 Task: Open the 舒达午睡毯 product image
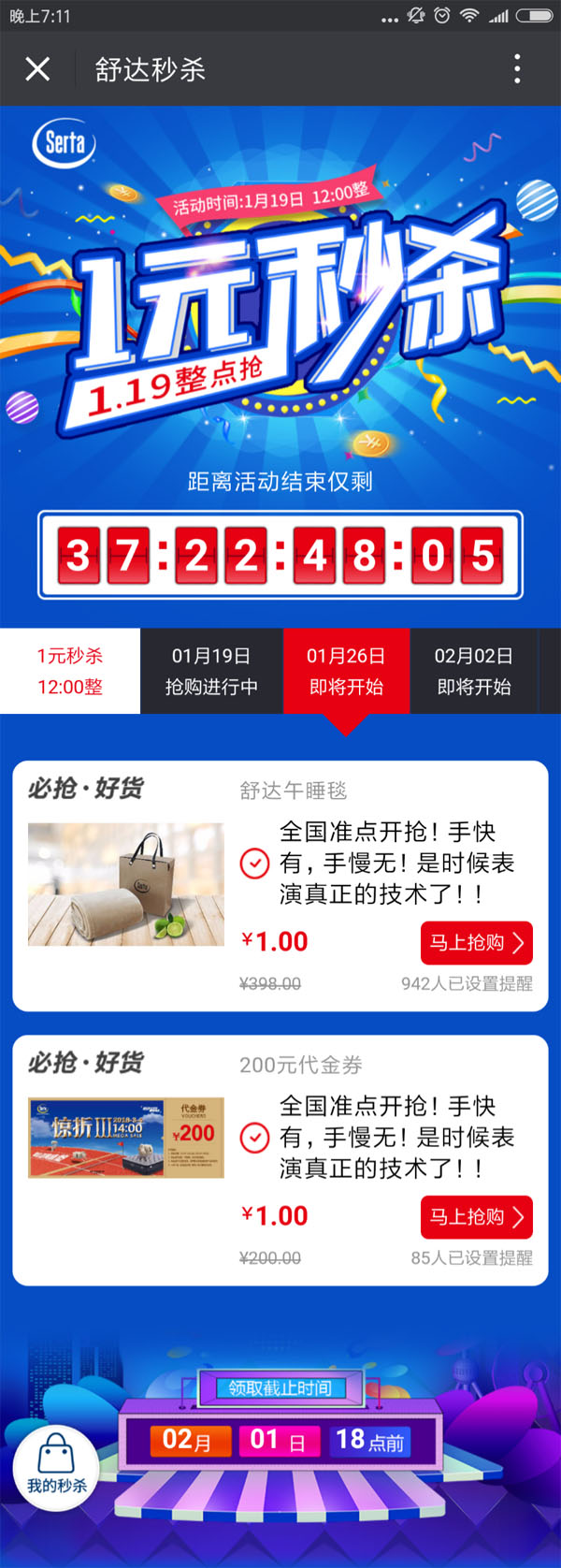(x=126, y=884)
